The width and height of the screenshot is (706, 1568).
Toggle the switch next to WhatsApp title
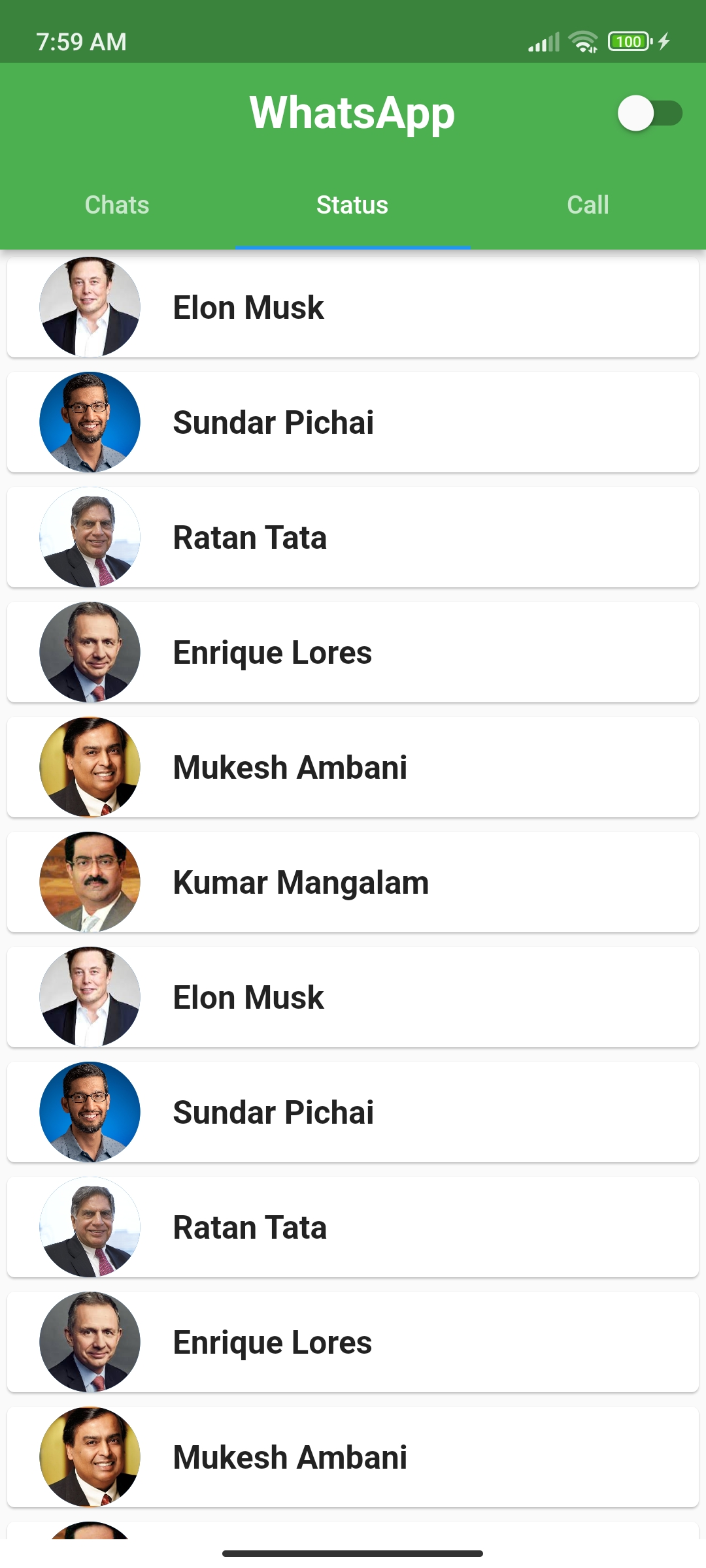pyautogui.click(x=650, y=113)
